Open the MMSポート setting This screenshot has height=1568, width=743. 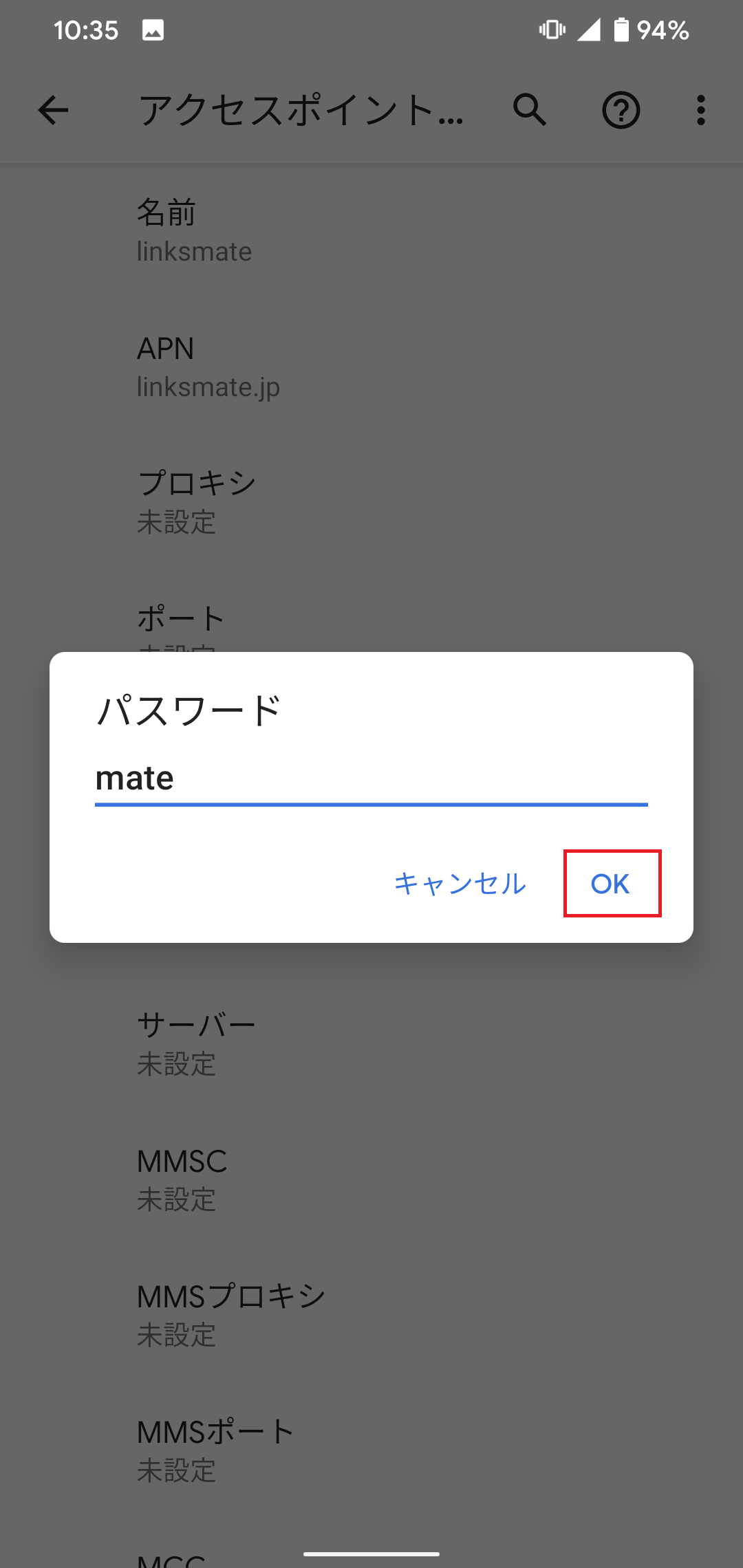(371, 1450)
